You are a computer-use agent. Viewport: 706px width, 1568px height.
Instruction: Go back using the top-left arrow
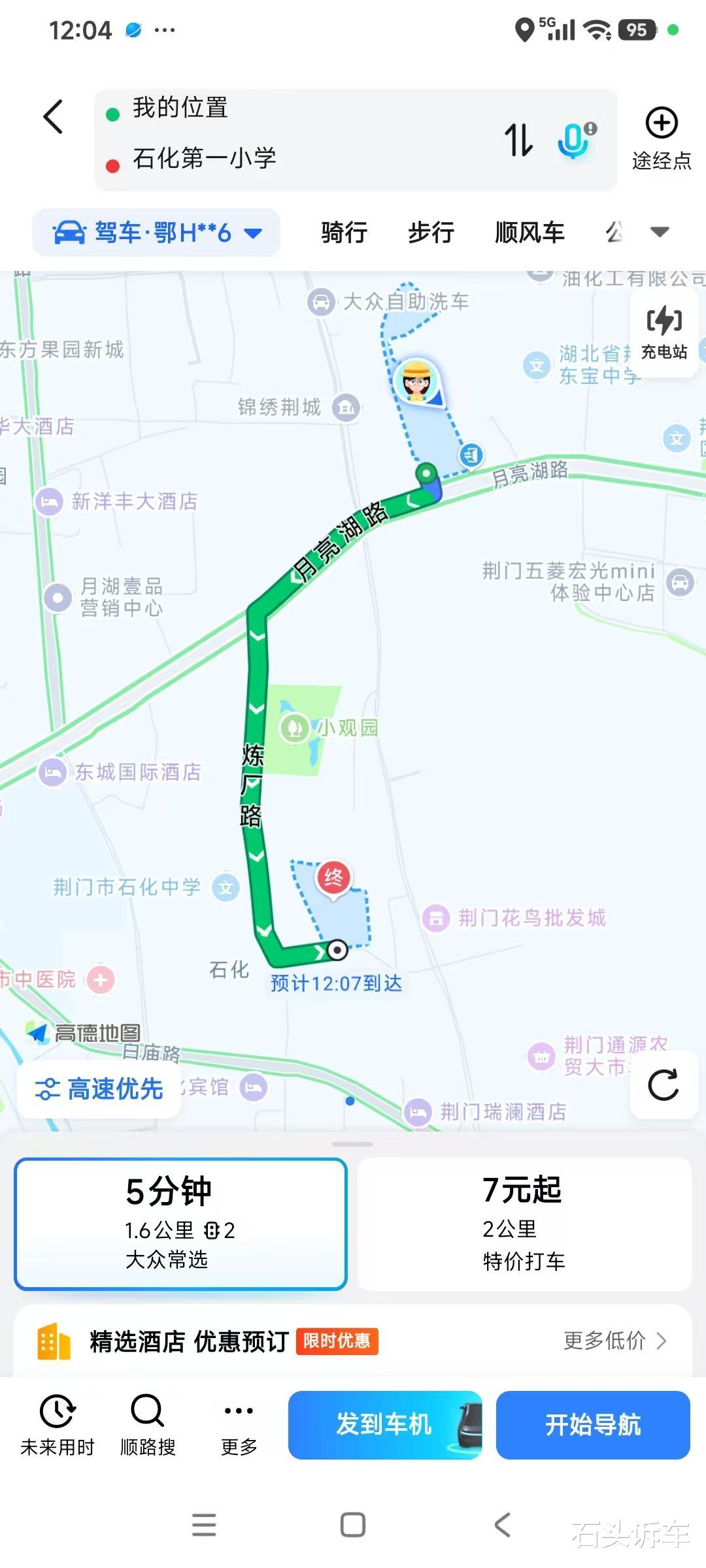pos(54,117)
